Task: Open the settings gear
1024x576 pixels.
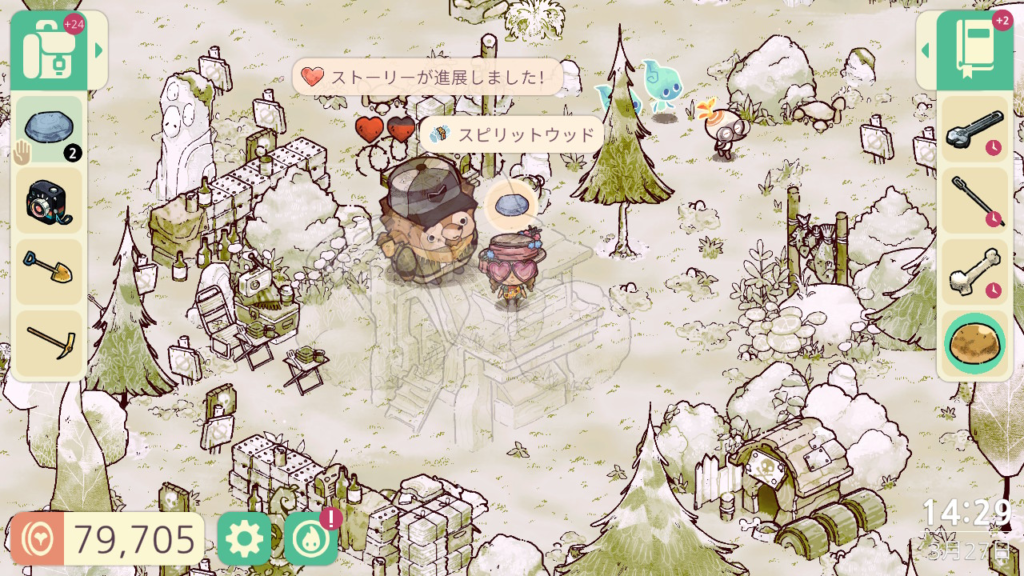Action: (x=241, y=540)
